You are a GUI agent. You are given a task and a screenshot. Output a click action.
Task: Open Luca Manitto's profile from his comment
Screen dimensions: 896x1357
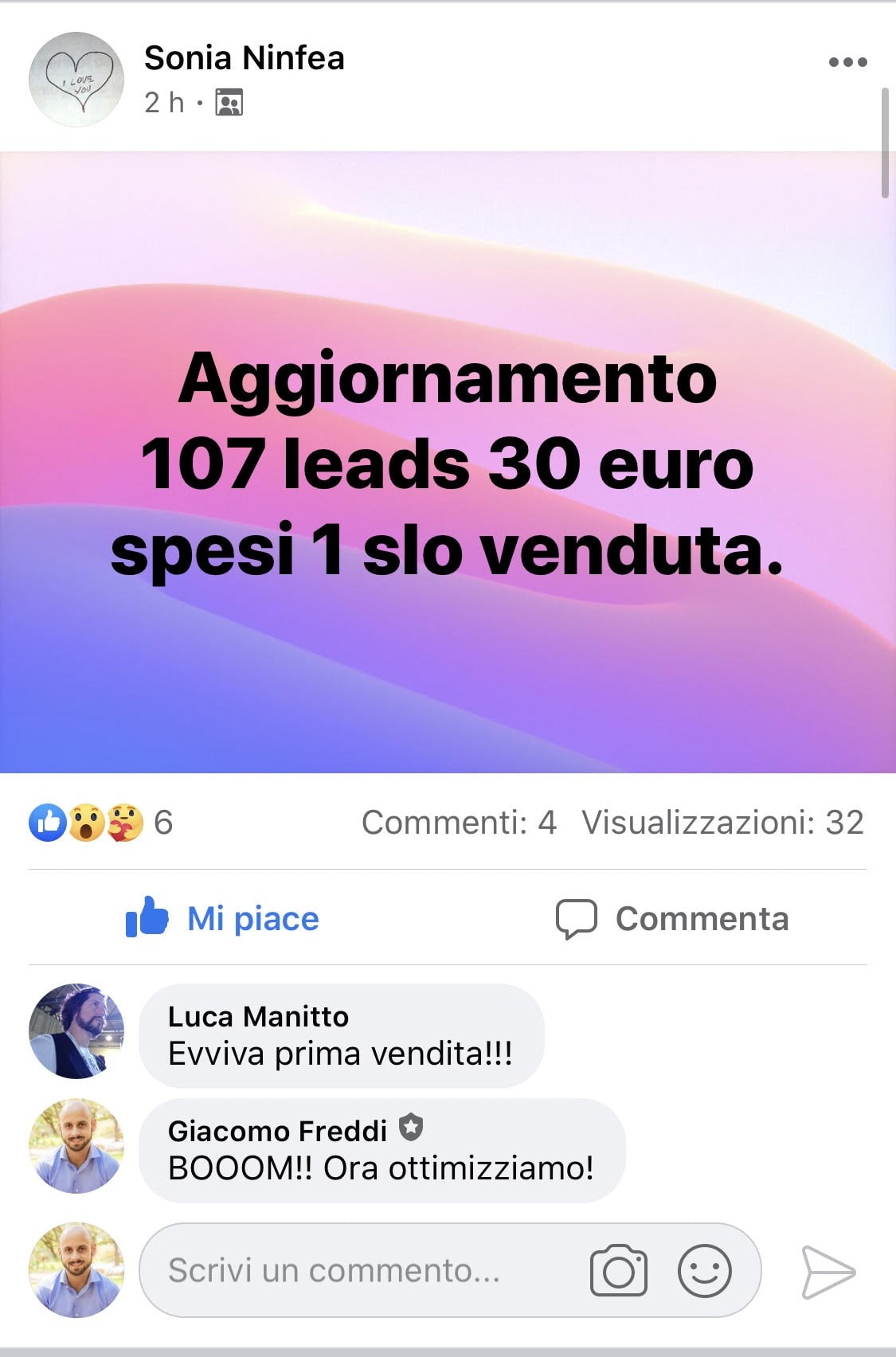[x=258, y=1017]
